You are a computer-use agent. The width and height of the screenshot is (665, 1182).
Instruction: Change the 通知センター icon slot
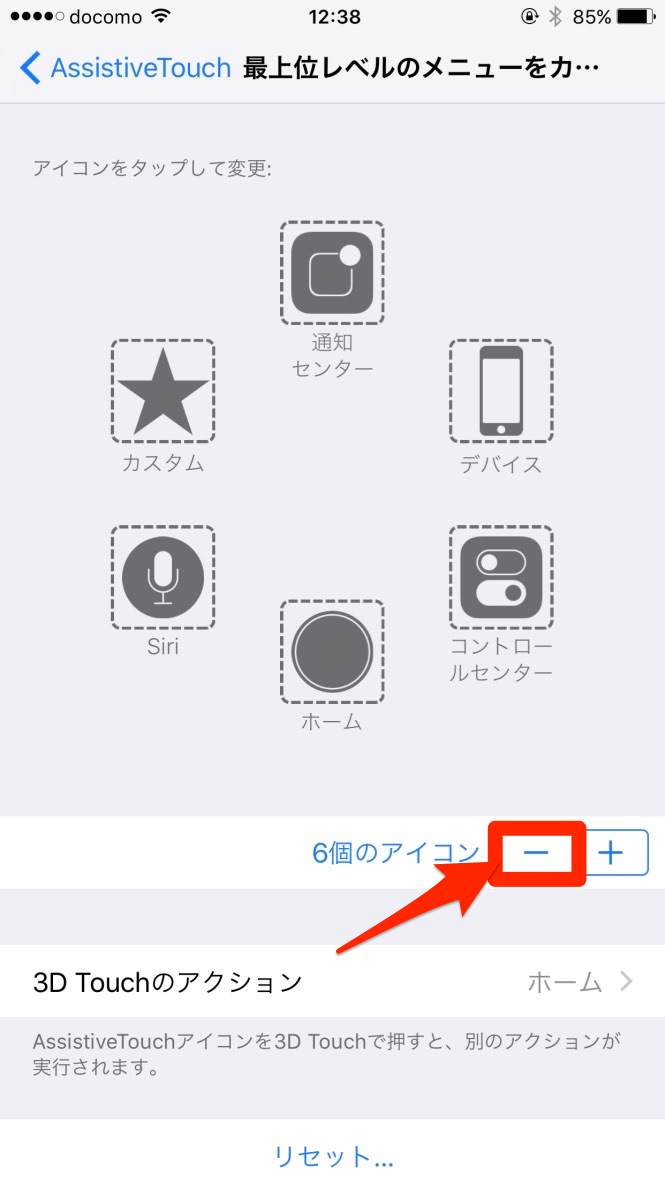pos(332,272)
